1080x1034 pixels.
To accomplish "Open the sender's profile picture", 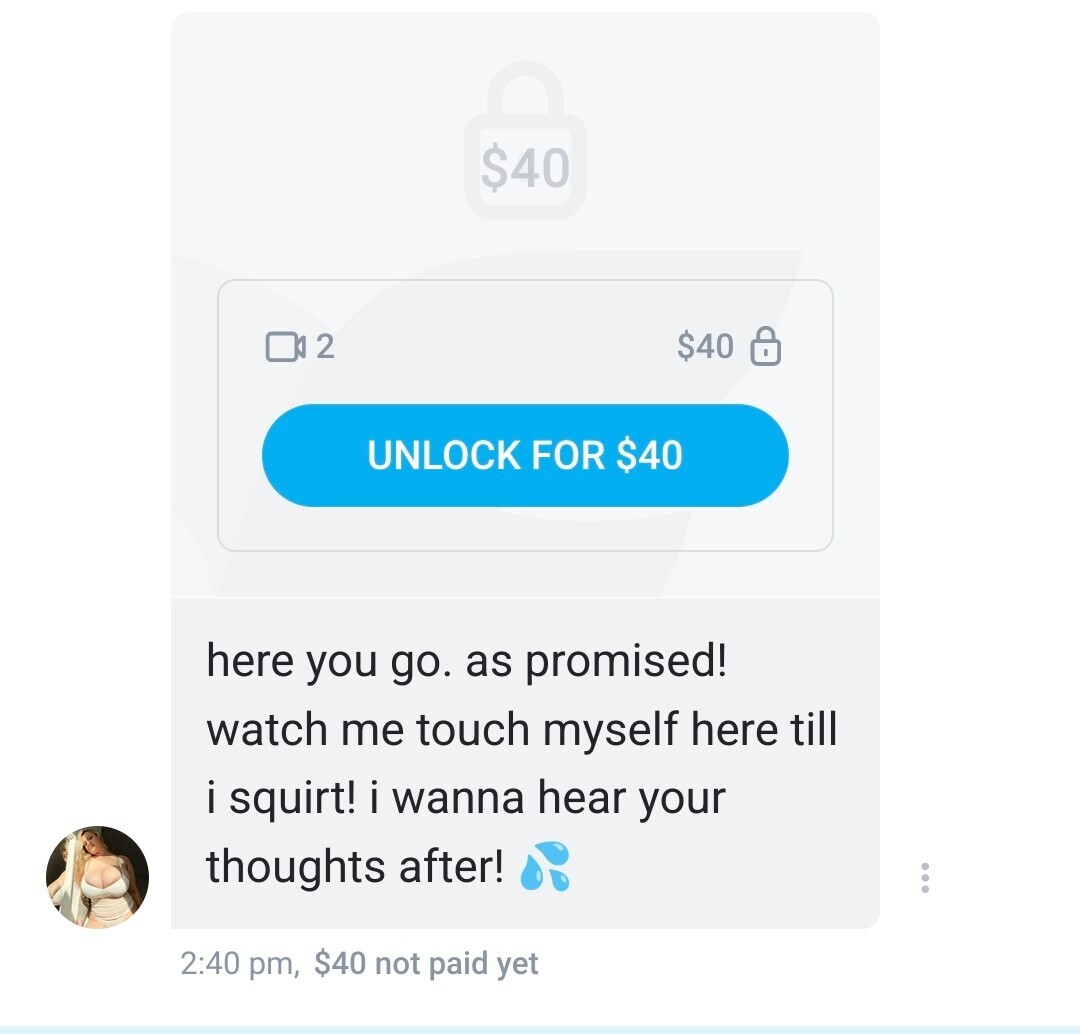I will 97,877.
